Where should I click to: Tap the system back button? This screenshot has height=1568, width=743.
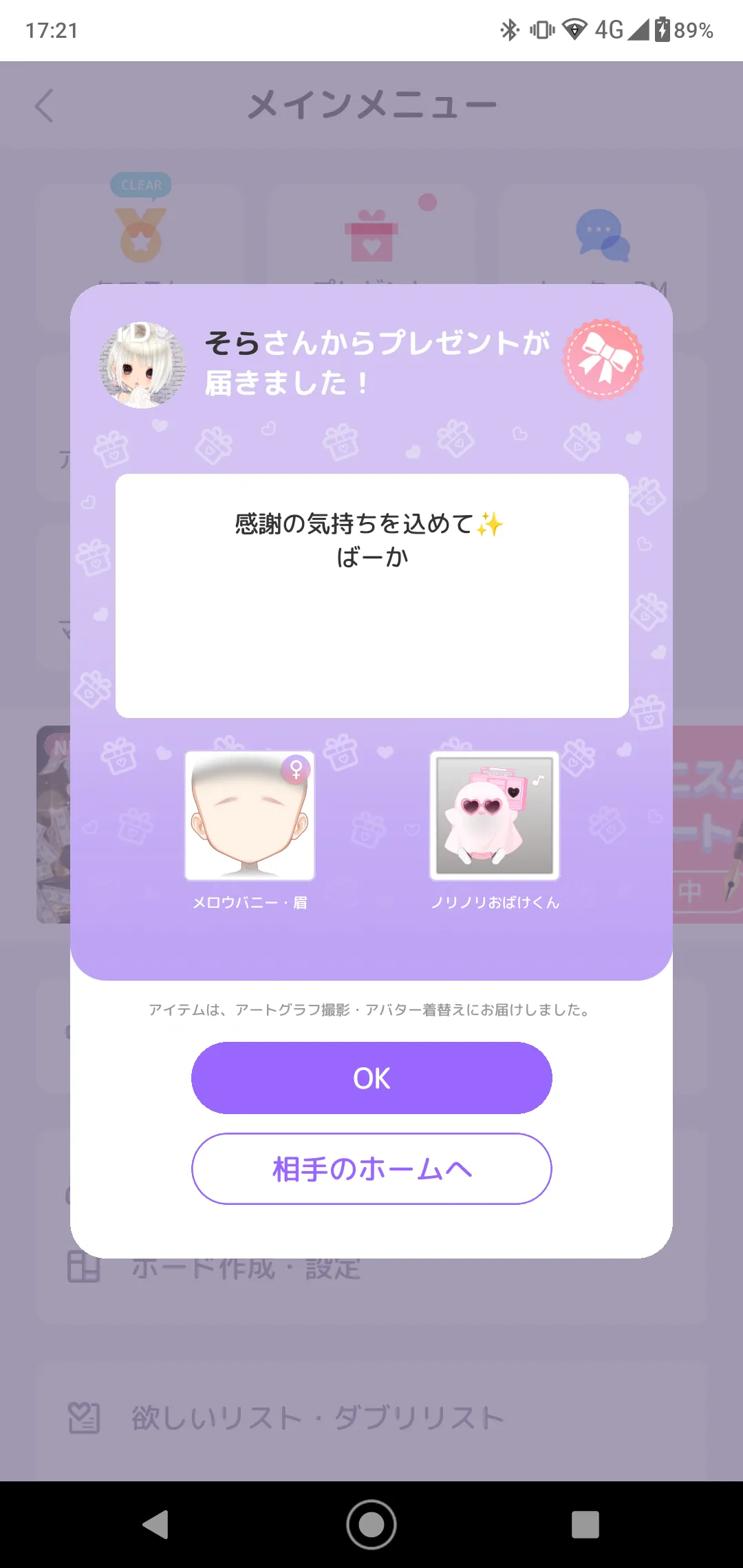tap(156, 1524)
